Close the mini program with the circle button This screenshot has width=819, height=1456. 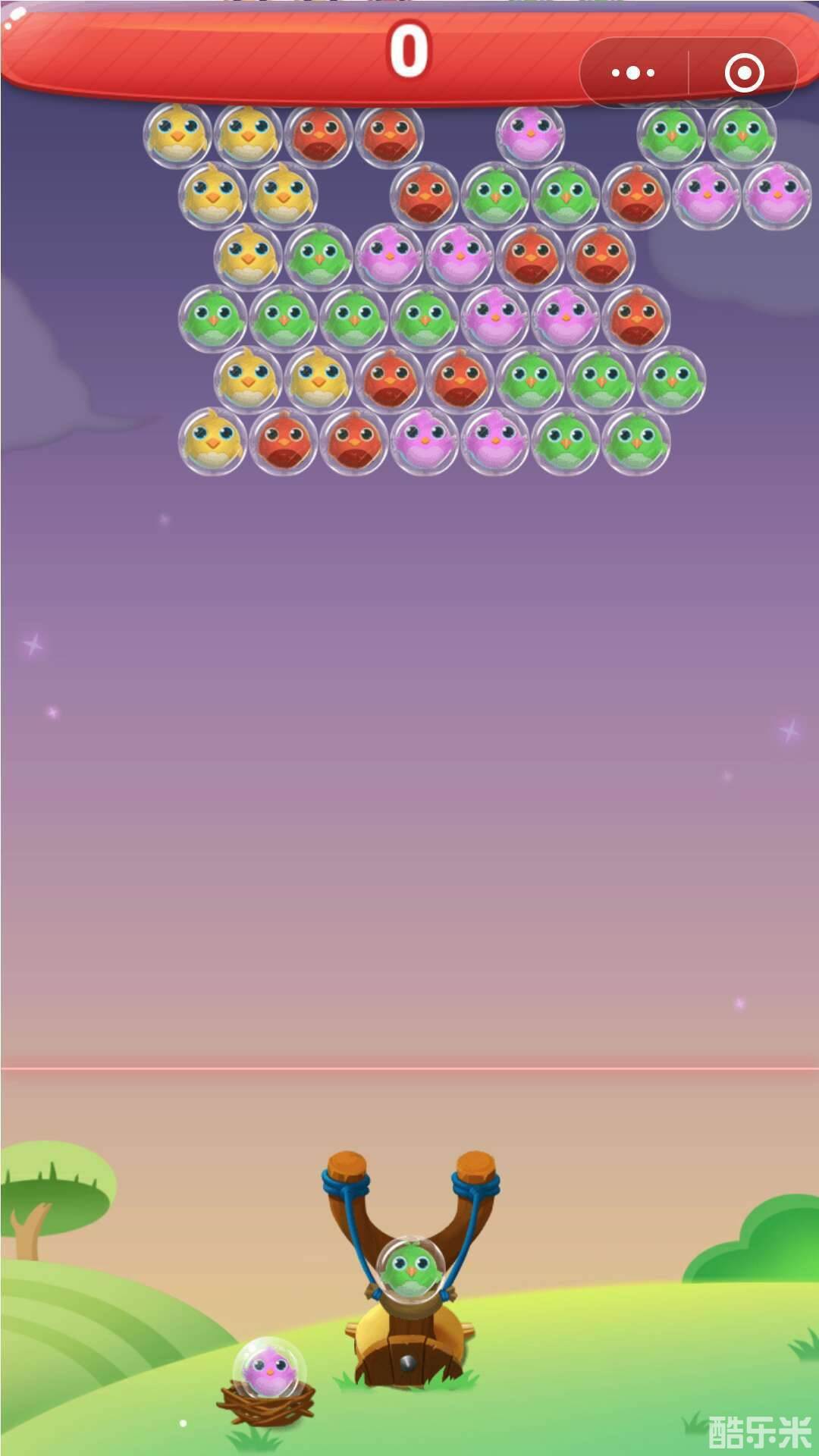click(743, 73)
